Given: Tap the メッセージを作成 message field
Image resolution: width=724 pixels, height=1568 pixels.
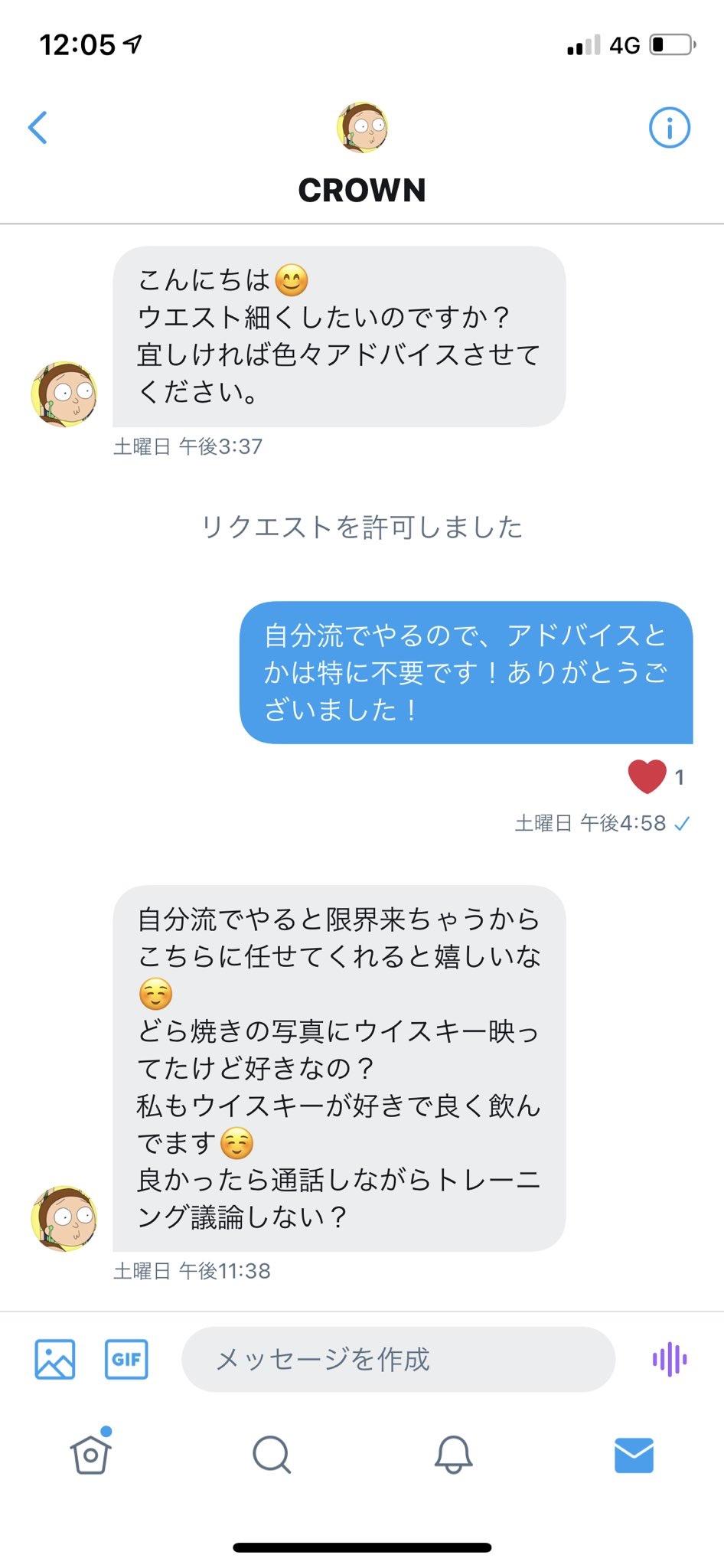Looking at the screenshot, I should click(x=398, y=1359).
